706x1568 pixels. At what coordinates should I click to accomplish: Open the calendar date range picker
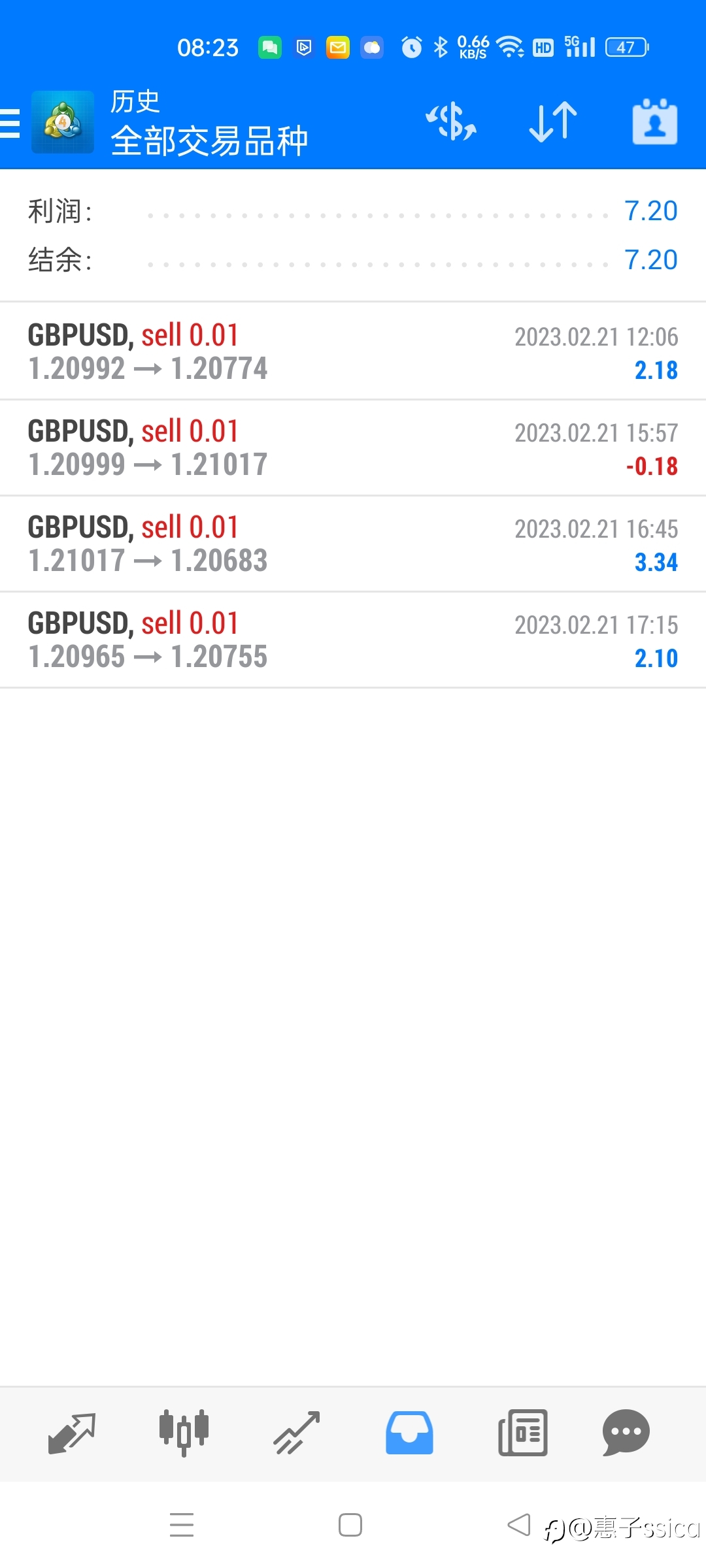[654, 122]
